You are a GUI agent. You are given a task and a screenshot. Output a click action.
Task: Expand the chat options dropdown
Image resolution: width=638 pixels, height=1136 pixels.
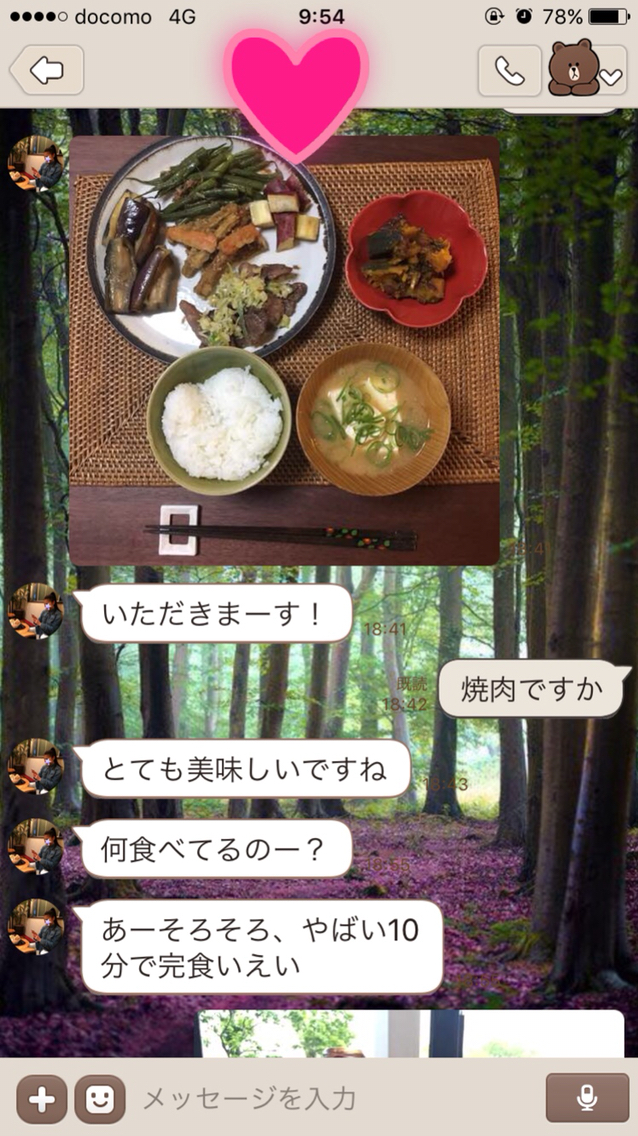[x=587, y=70]
